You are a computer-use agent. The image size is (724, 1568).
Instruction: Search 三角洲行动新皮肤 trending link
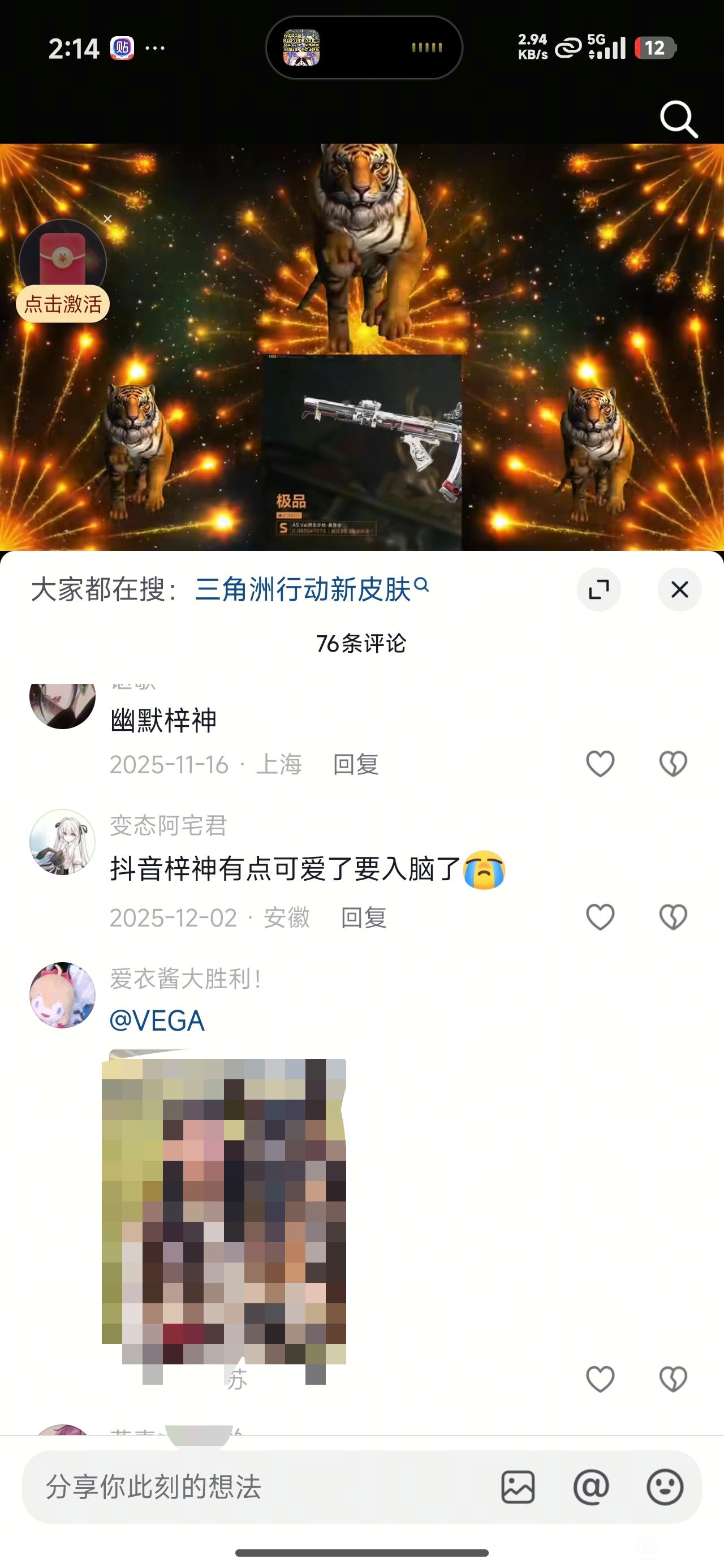click(312, 589)
